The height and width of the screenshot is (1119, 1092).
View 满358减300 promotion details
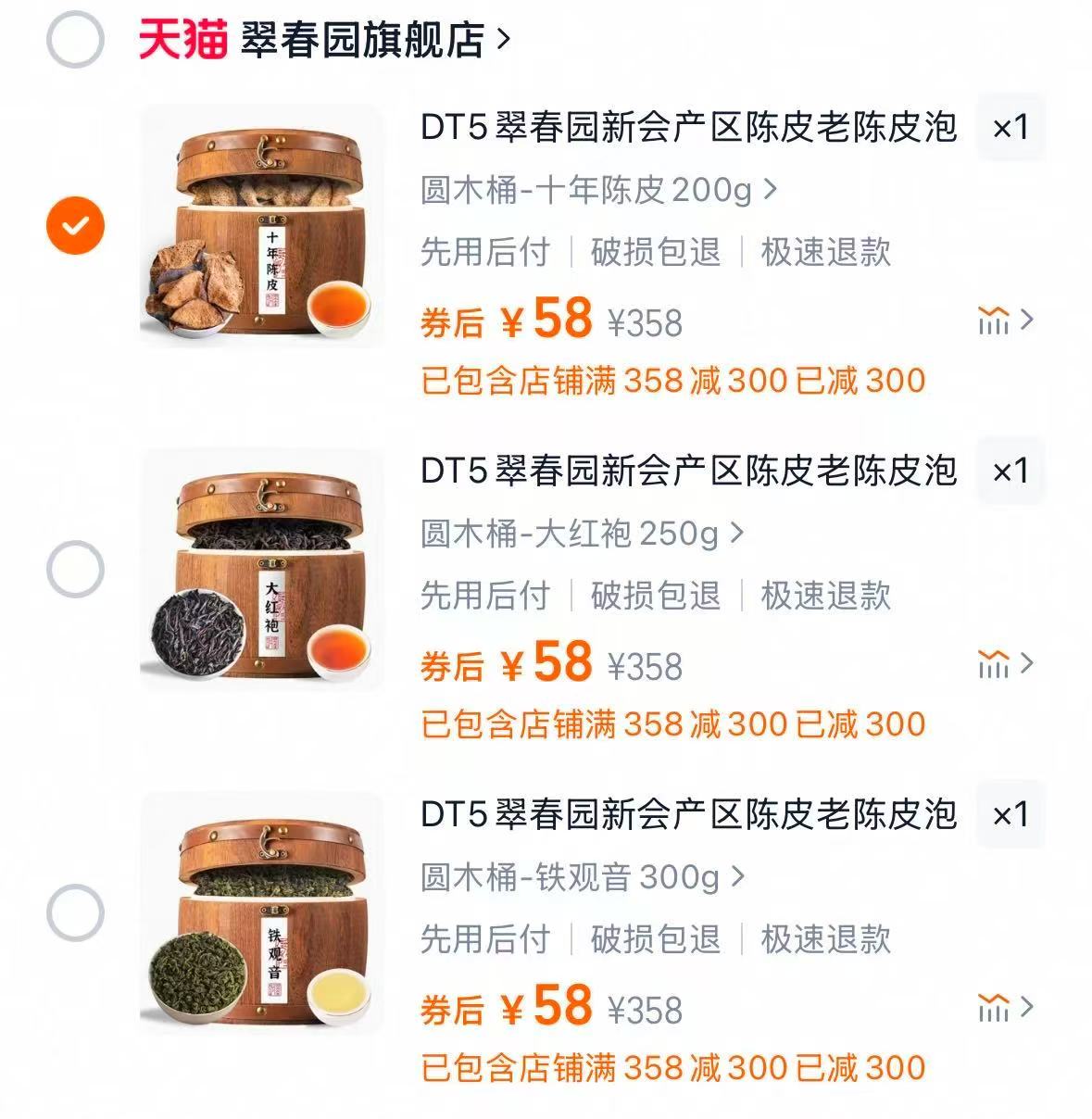(672, 378)
